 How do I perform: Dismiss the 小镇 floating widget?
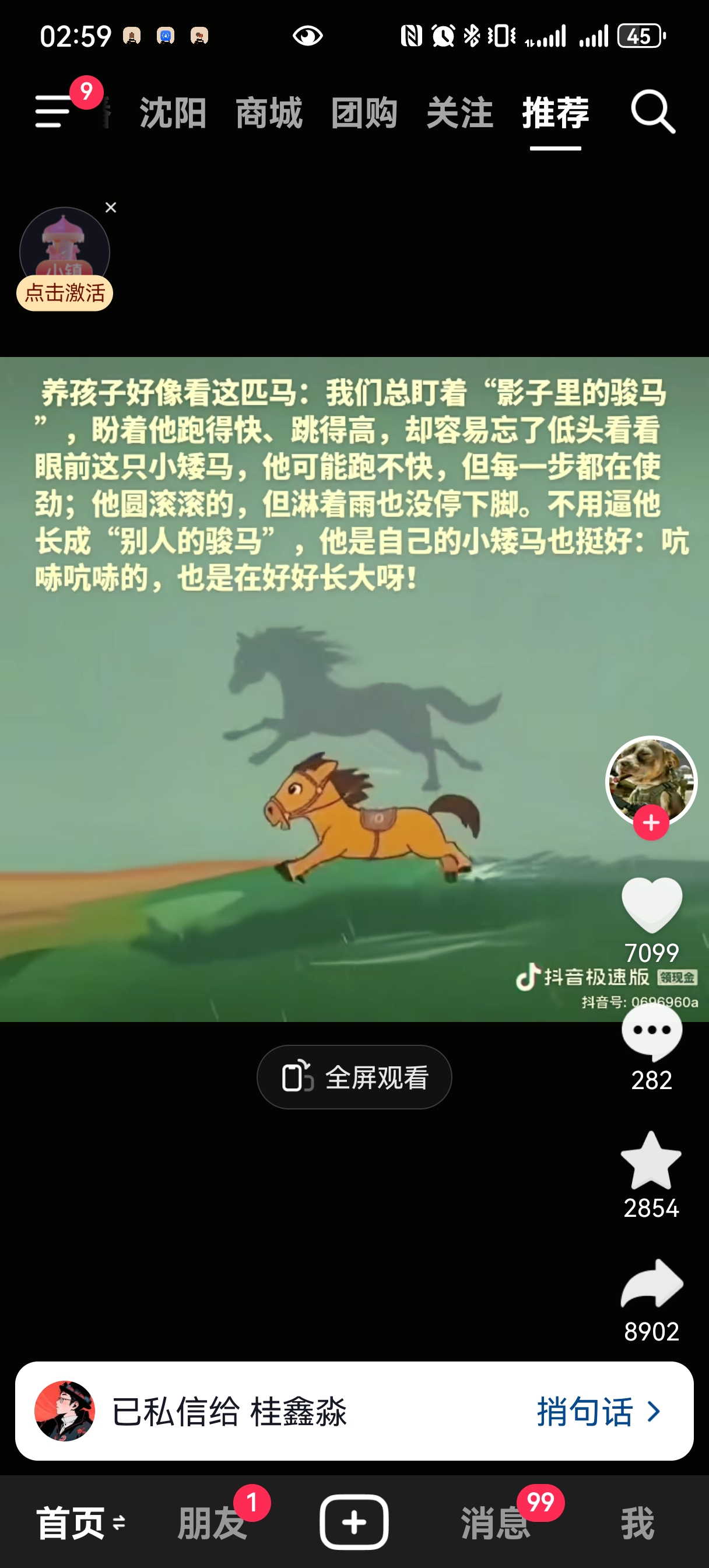111,208
